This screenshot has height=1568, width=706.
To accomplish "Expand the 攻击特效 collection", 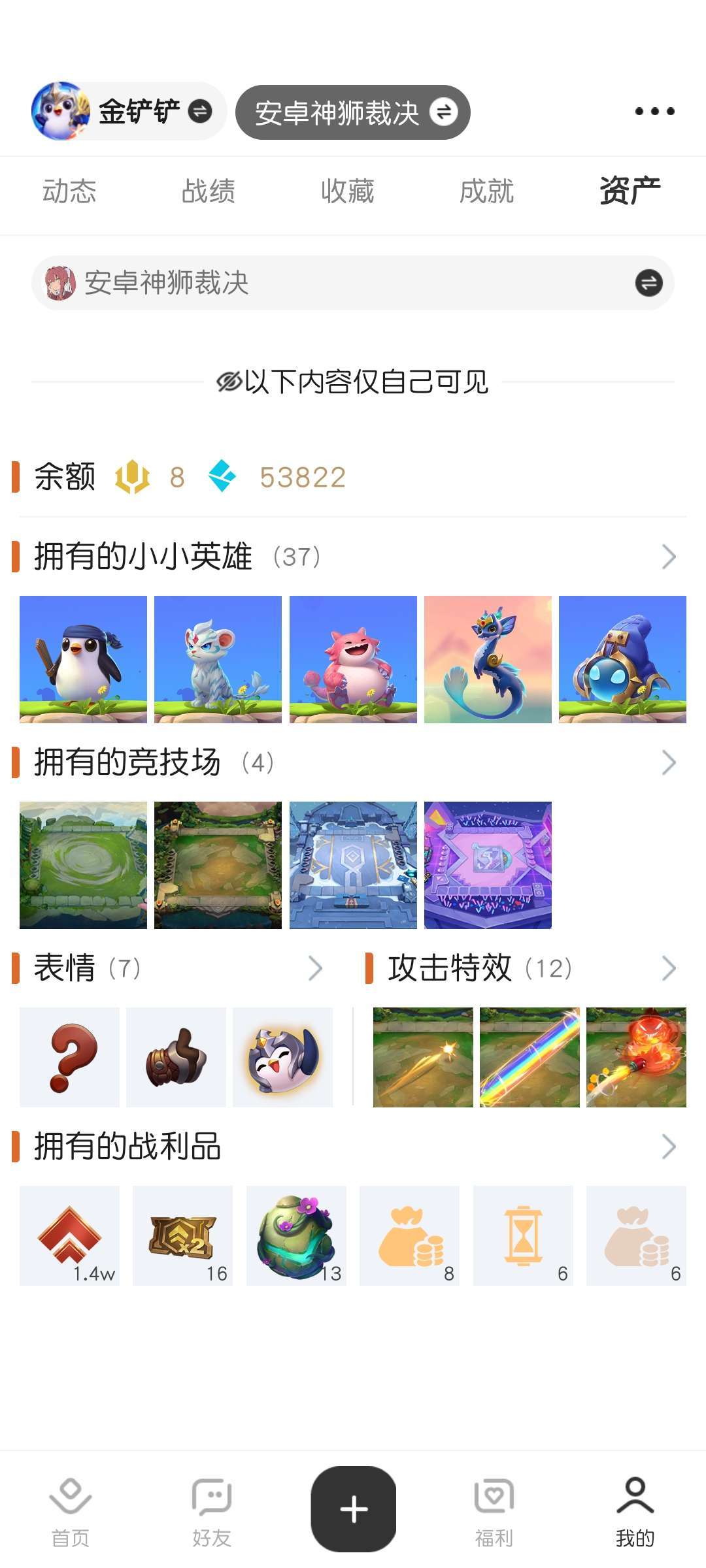I will [x=668, y=969].
